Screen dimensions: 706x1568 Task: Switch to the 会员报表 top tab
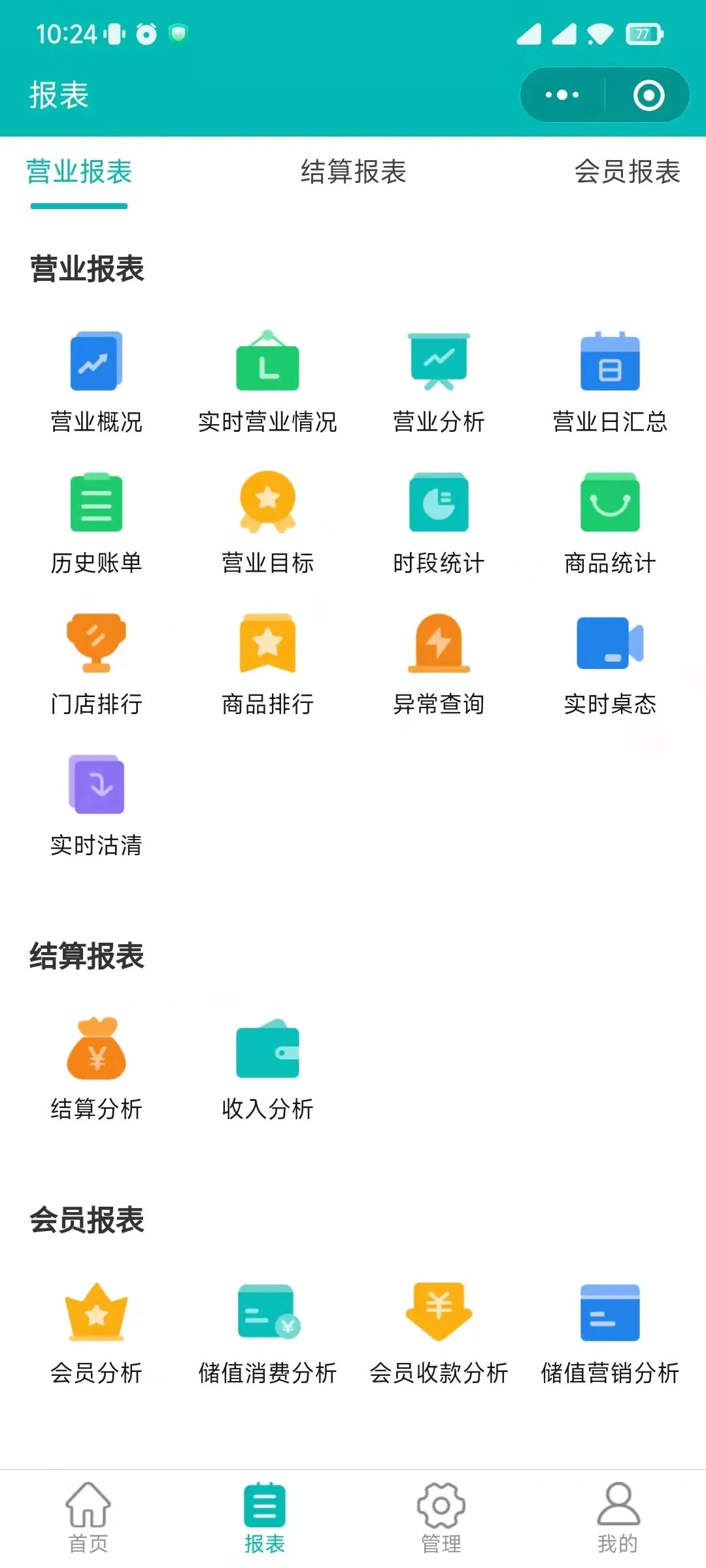pos(627,172)
